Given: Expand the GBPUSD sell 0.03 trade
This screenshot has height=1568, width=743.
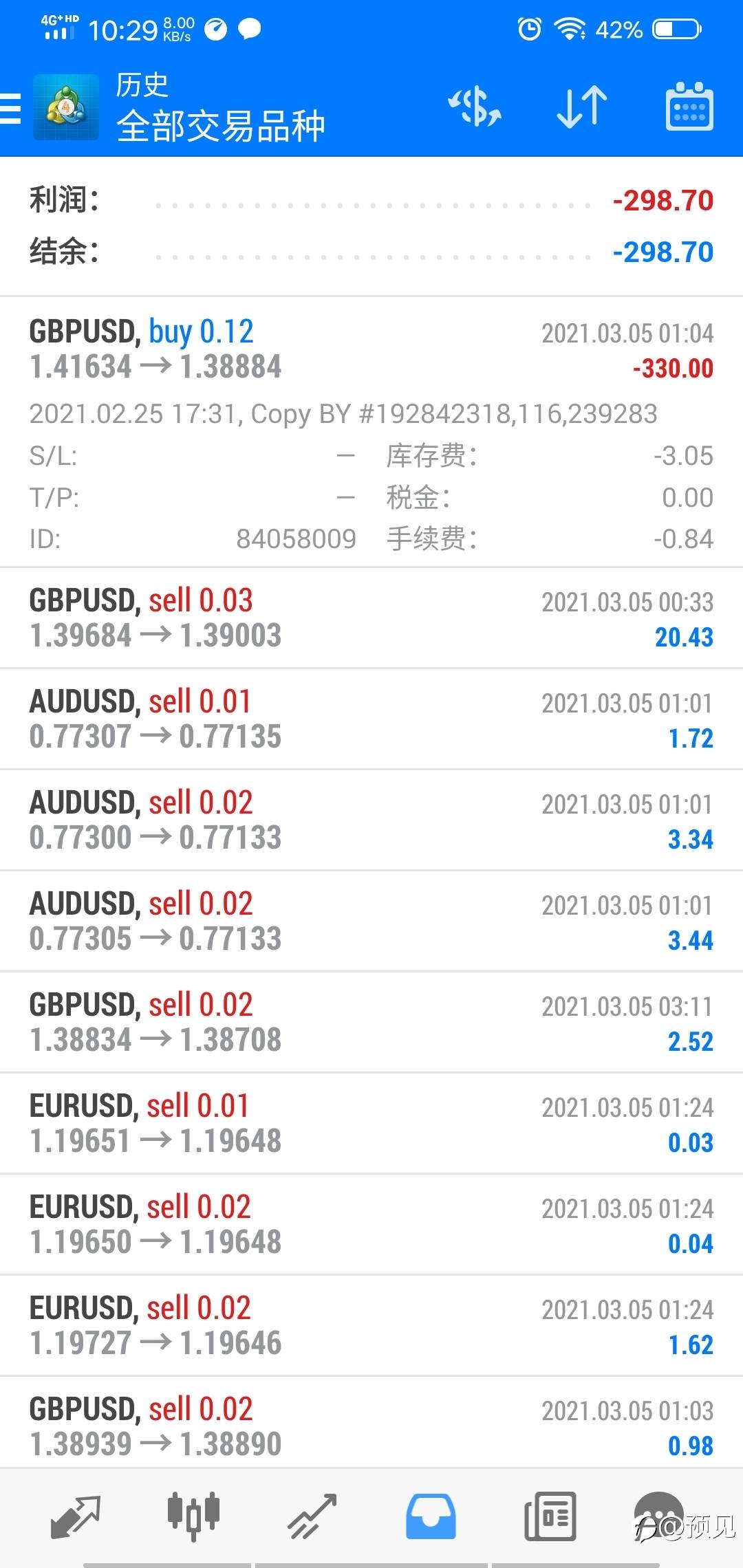Looking at the screenshot, I should pos(371,618).
